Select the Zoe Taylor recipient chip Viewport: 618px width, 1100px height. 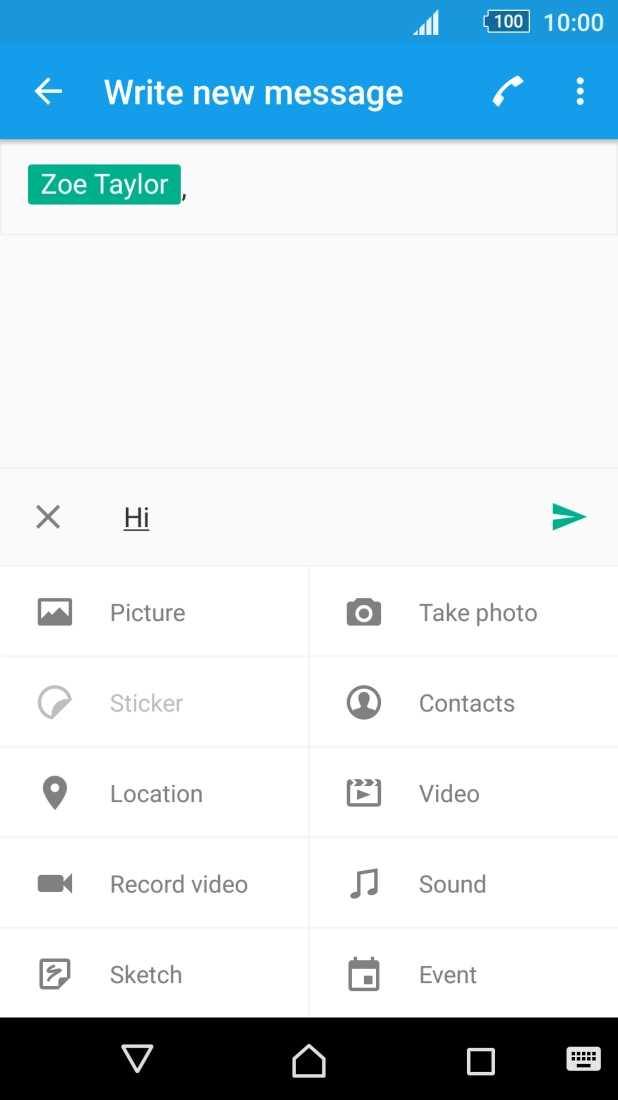pyautogui.click(x=104, y=185)
